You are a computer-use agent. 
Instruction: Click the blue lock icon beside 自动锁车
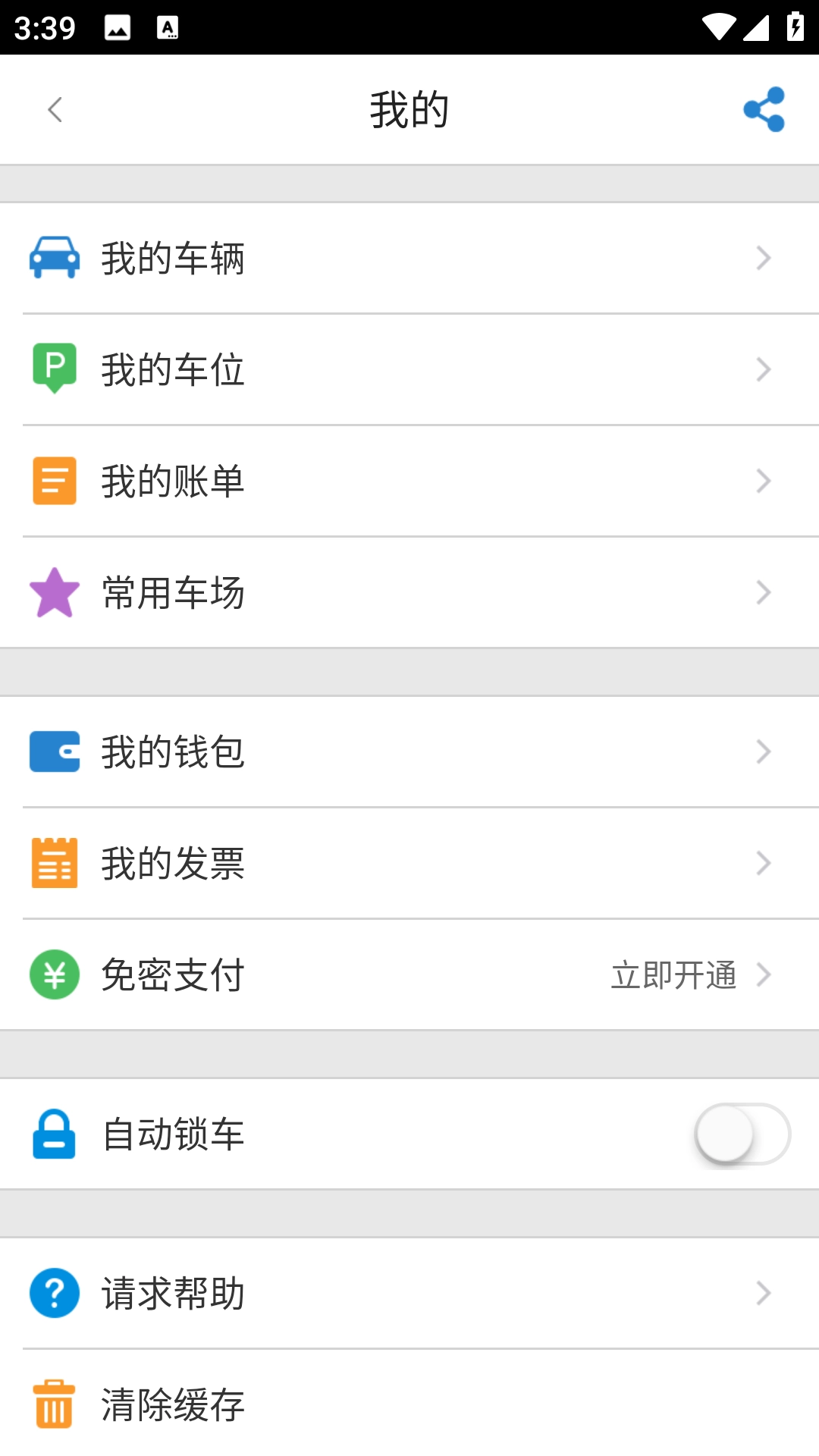tap(54, 1133)
